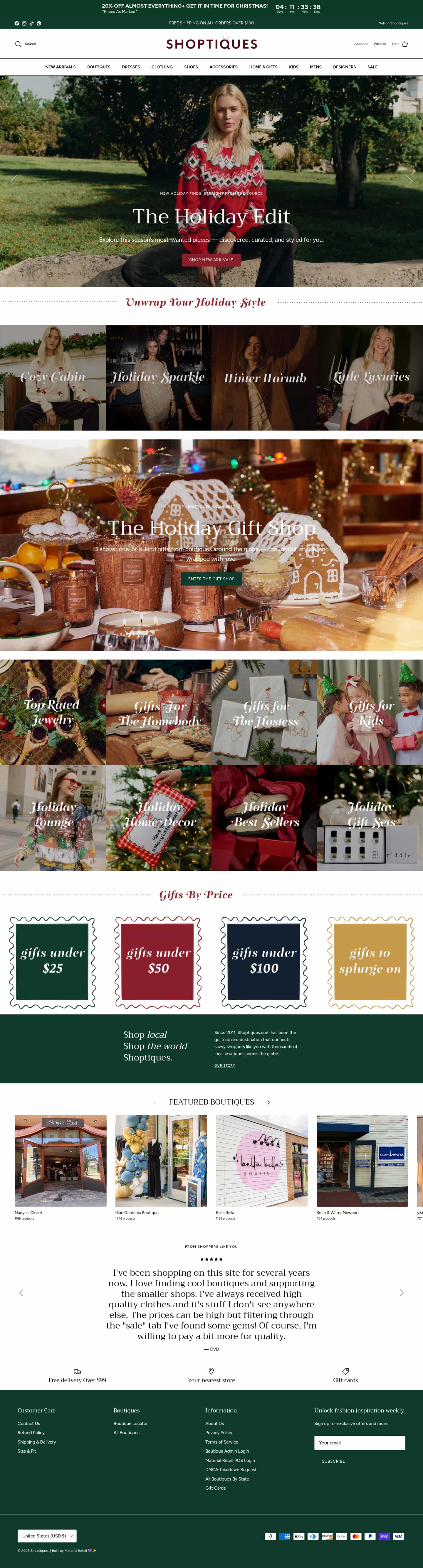The width and height of the screenshot is (423, 1568).
Task: Tap the SUBSCRIBE button
Action: tap(333, 1461)
